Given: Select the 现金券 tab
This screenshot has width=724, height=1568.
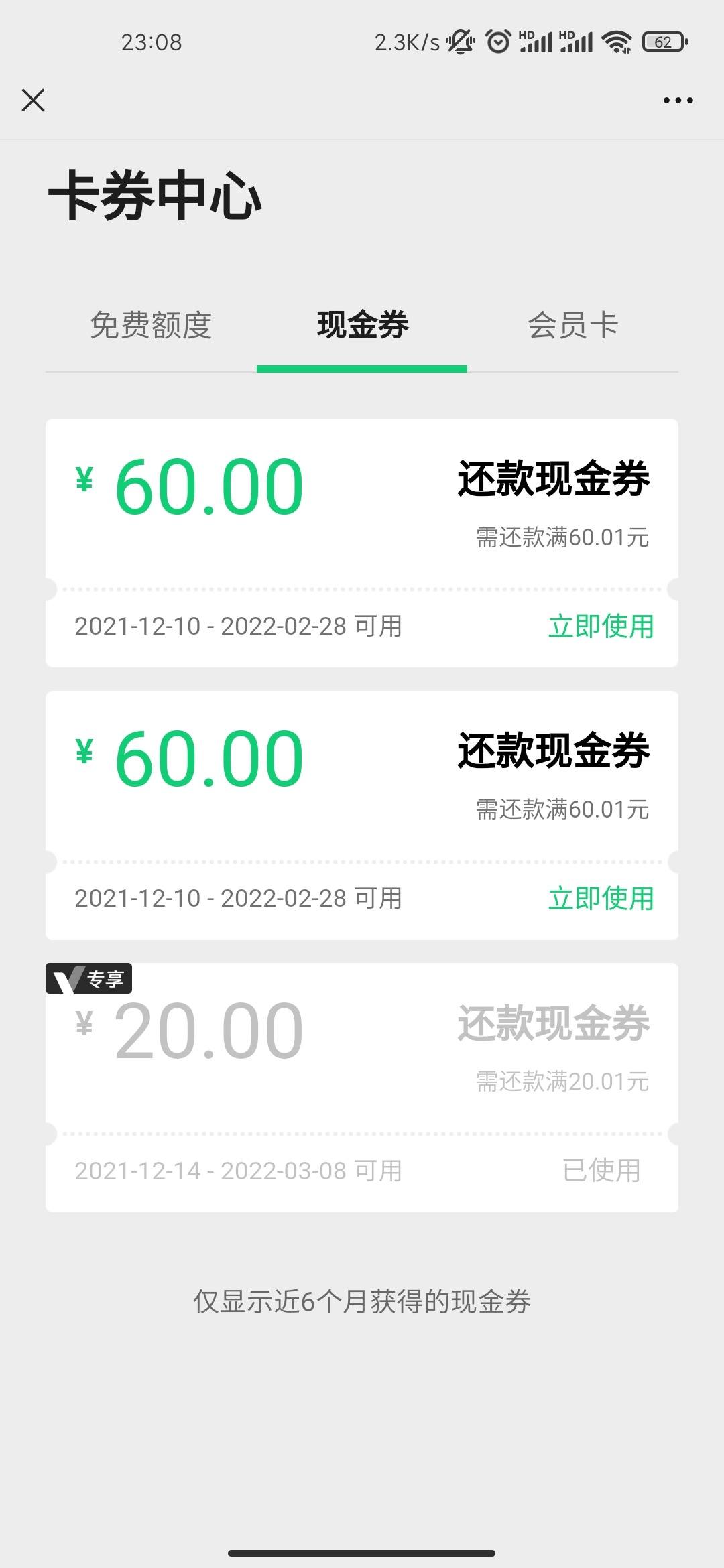Looking at the screenshot, I should pos(362,326).
